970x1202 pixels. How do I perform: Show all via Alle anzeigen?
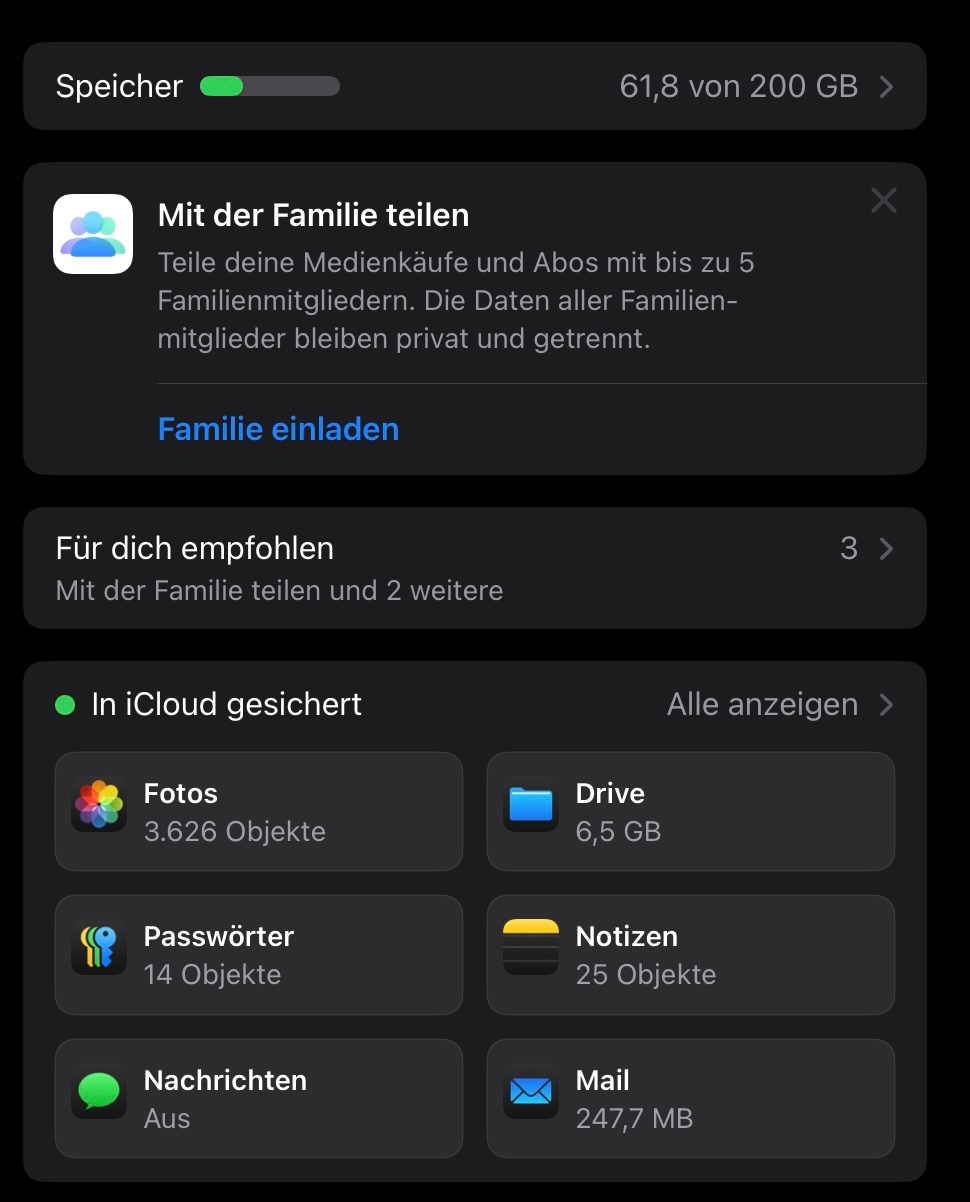[779, 705]
